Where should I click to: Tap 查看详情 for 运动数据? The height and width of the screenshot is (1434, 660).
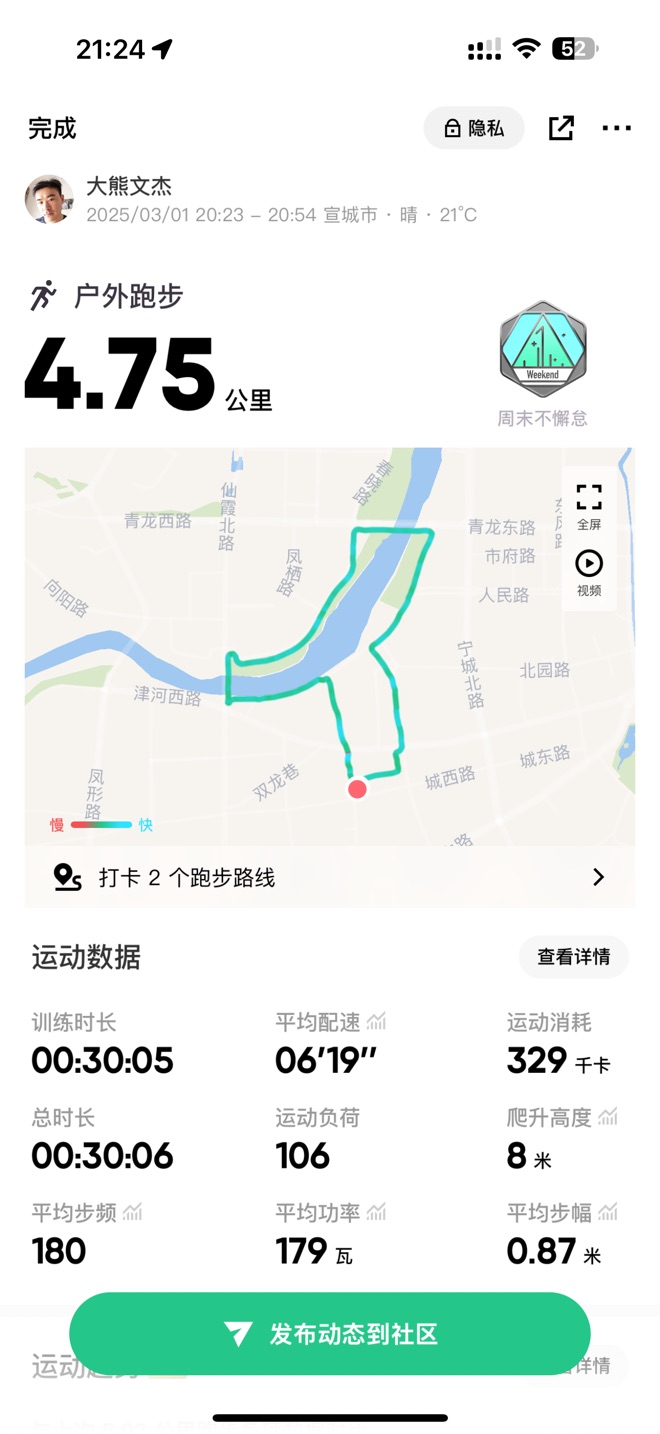573,957
